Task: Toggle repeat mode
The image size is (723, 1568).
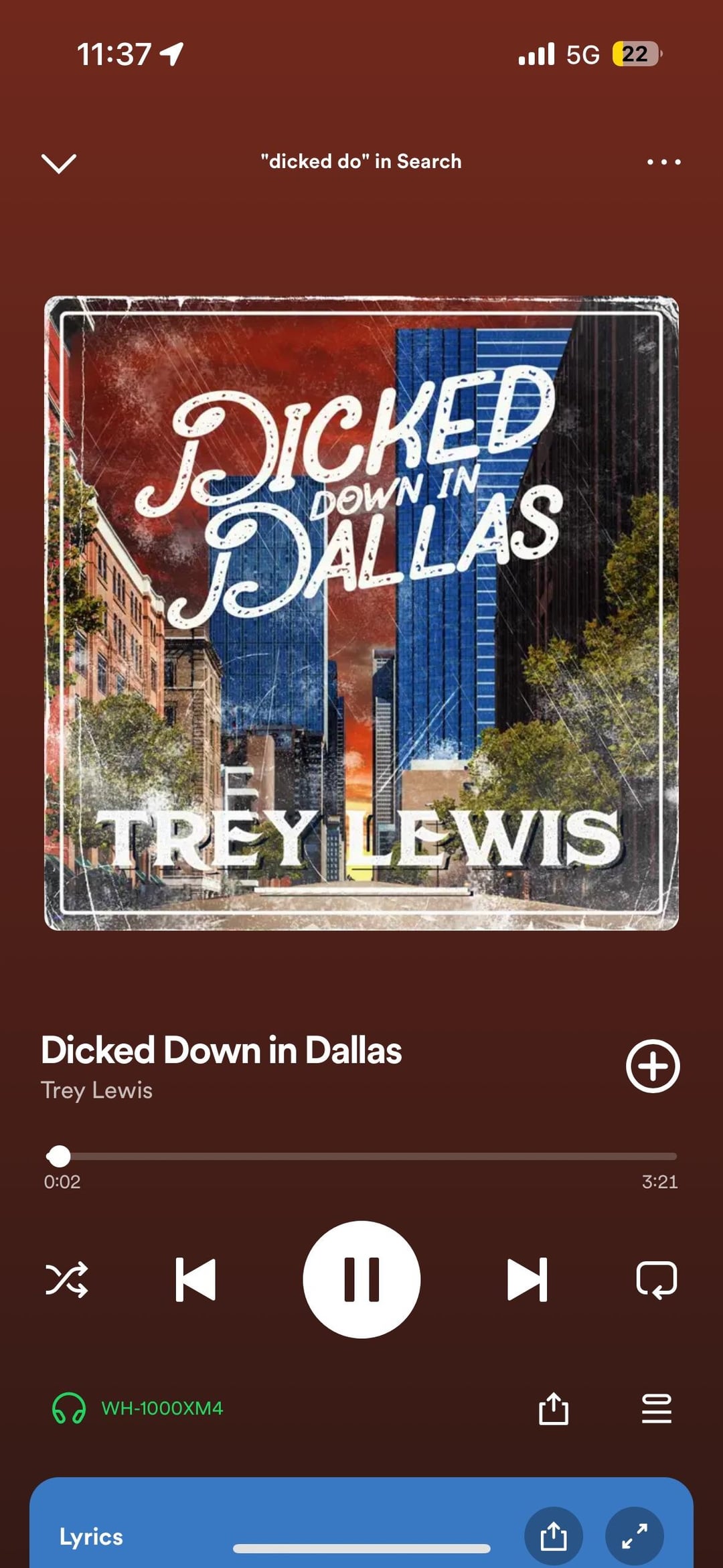Action: [x=656, y=1279]
